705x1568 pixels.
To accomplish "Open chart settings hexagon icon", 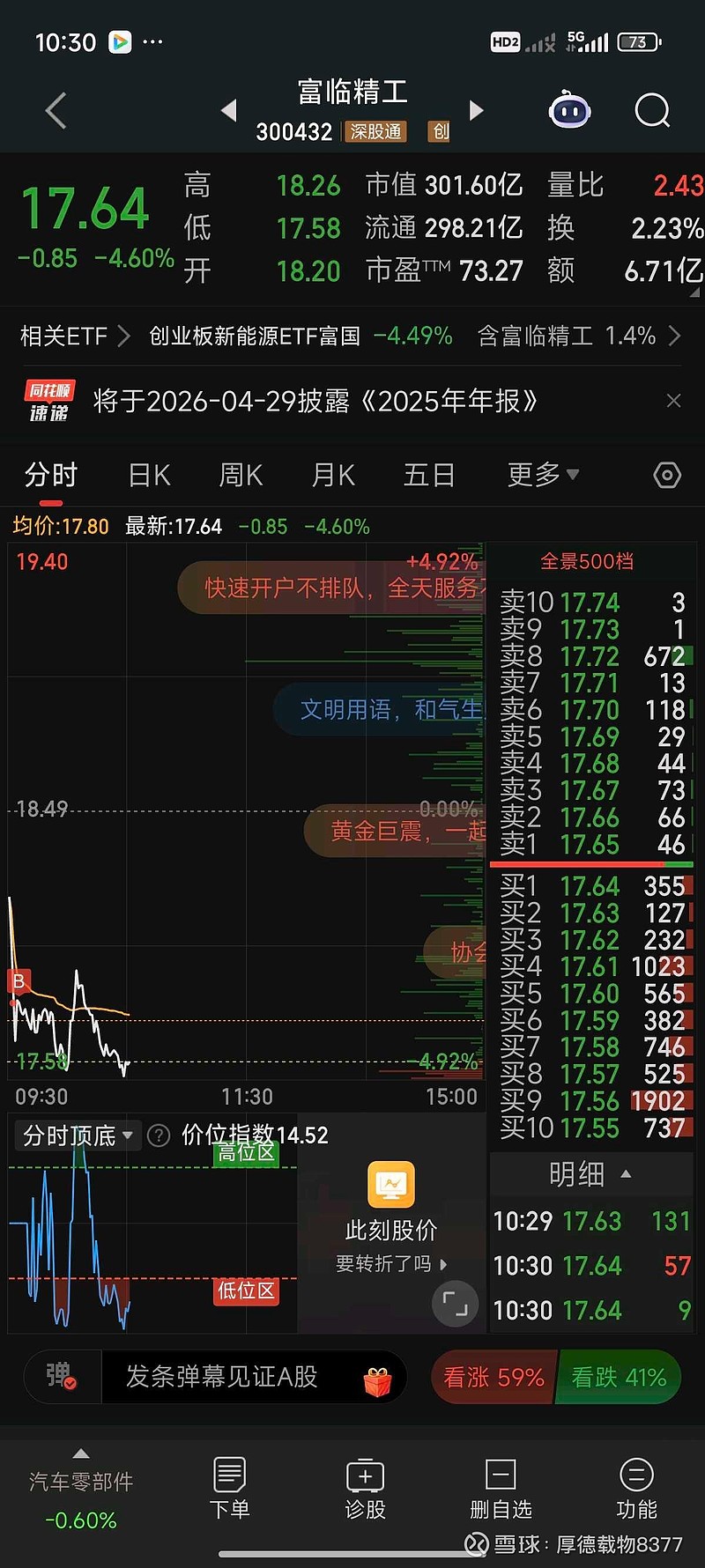I will point(667,476).
